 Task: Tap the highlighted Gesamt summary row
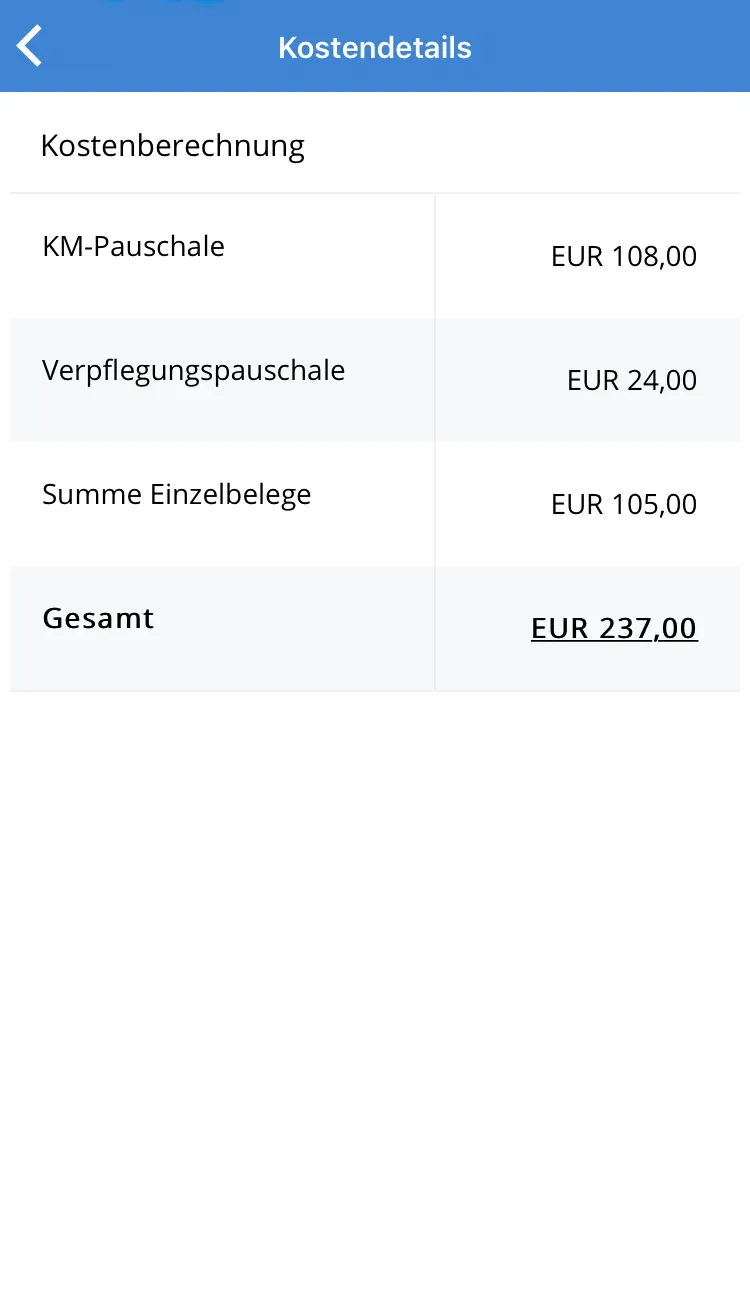375,628
